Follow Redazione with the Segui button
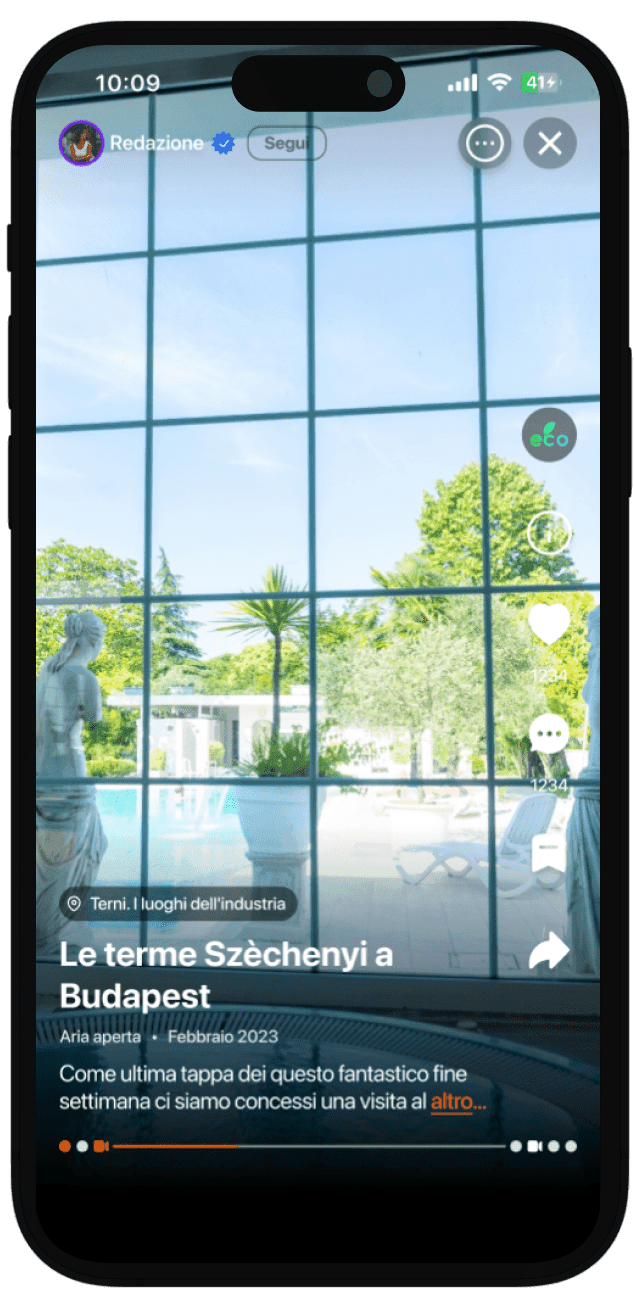 (286, 144)
